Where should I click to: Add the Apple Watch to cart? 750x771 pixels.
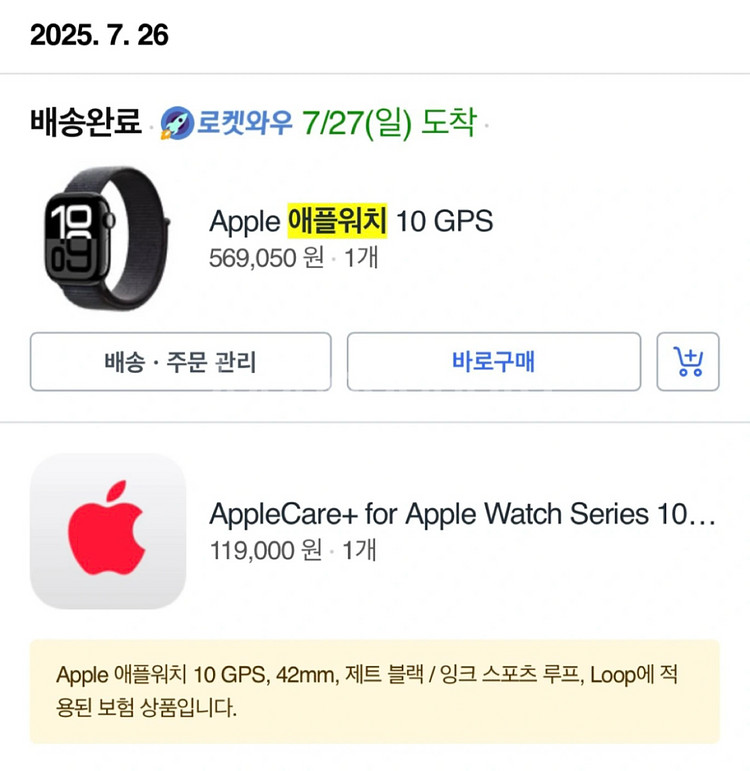688,361
